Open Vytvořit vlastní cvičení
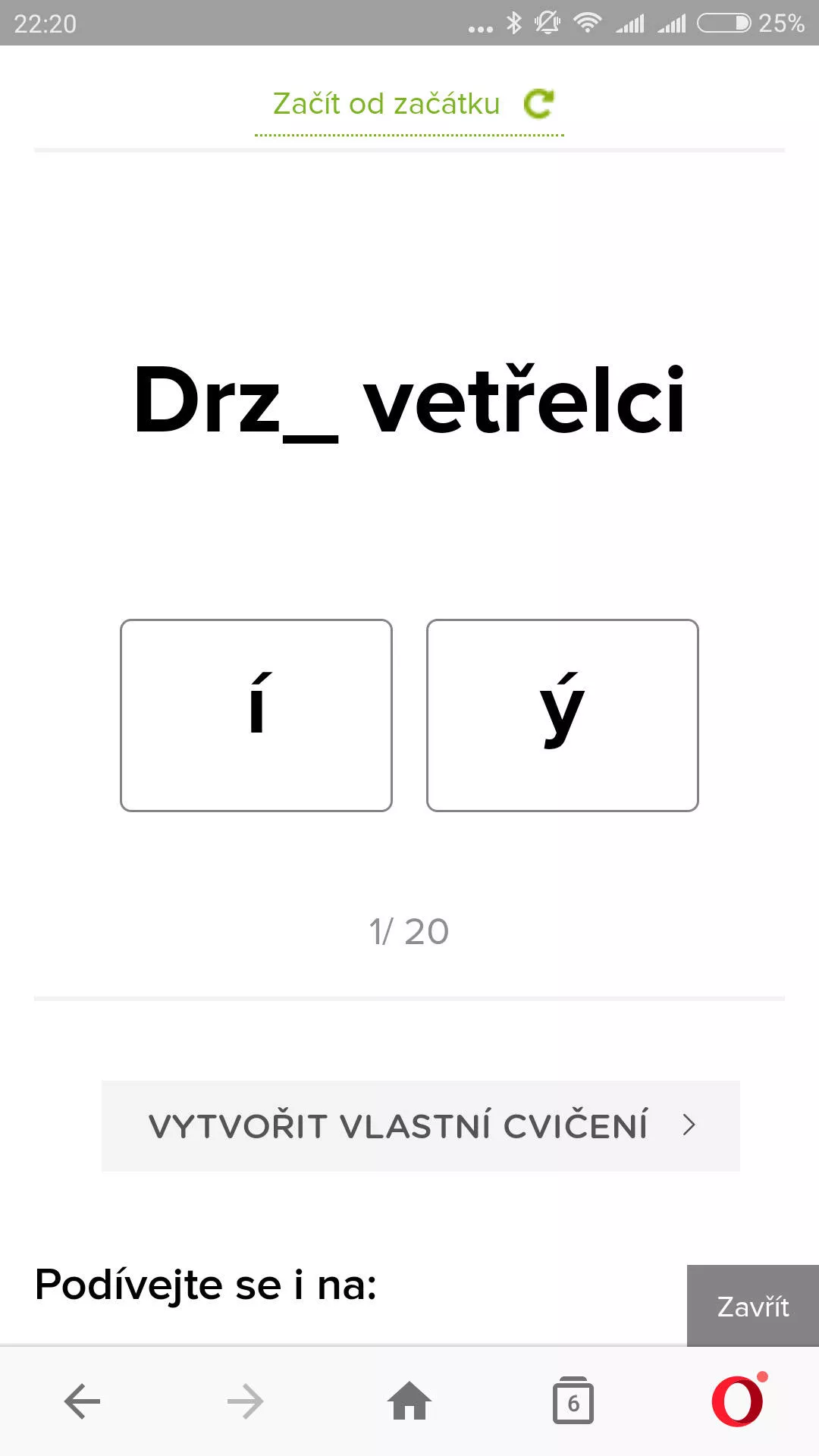The width and height of the screenshot is (819, 1456). (x=421, y=1125)
